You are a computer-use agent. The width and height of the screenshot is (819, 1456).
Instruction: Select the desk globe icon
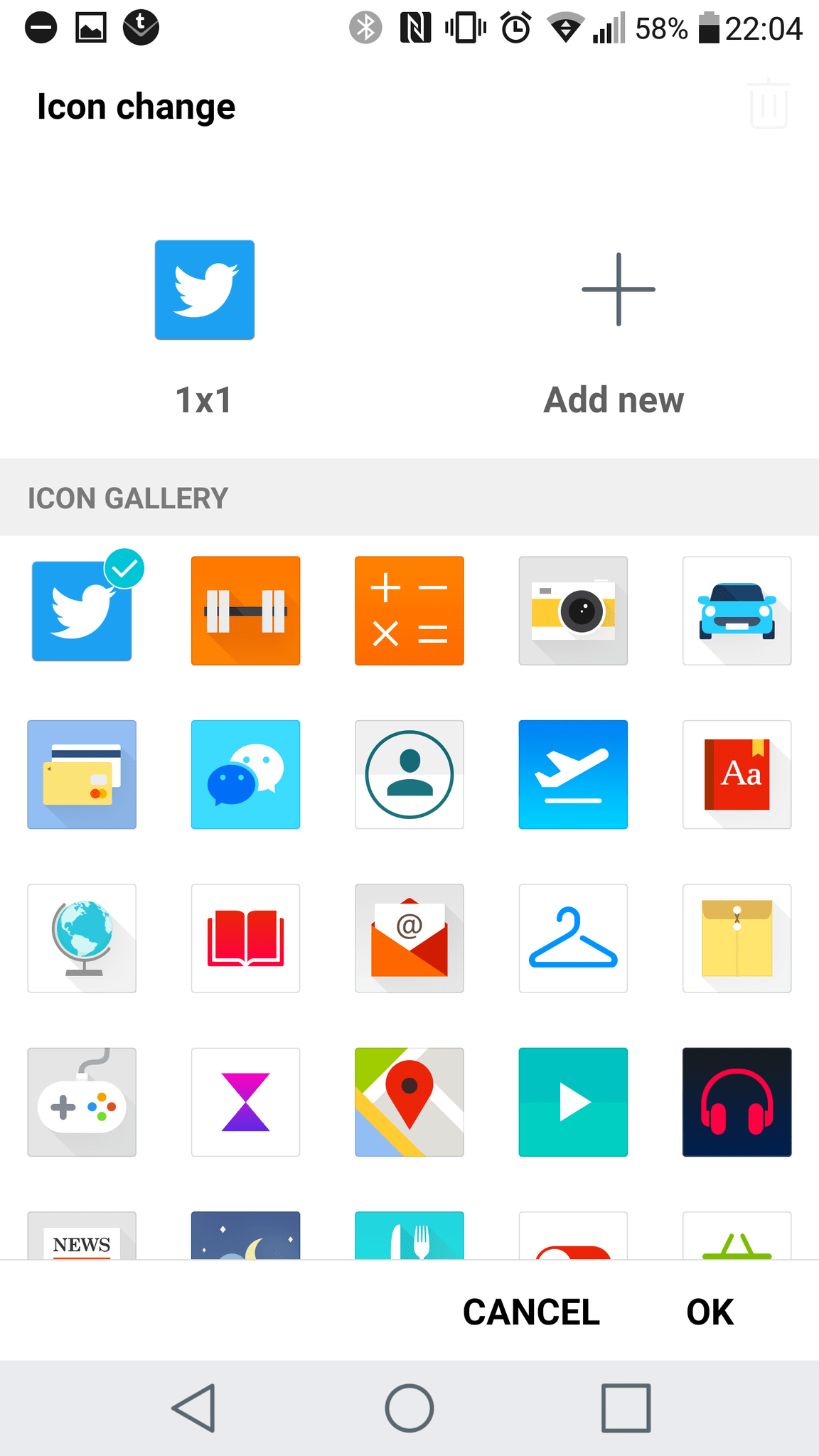[x=82, y=938]
